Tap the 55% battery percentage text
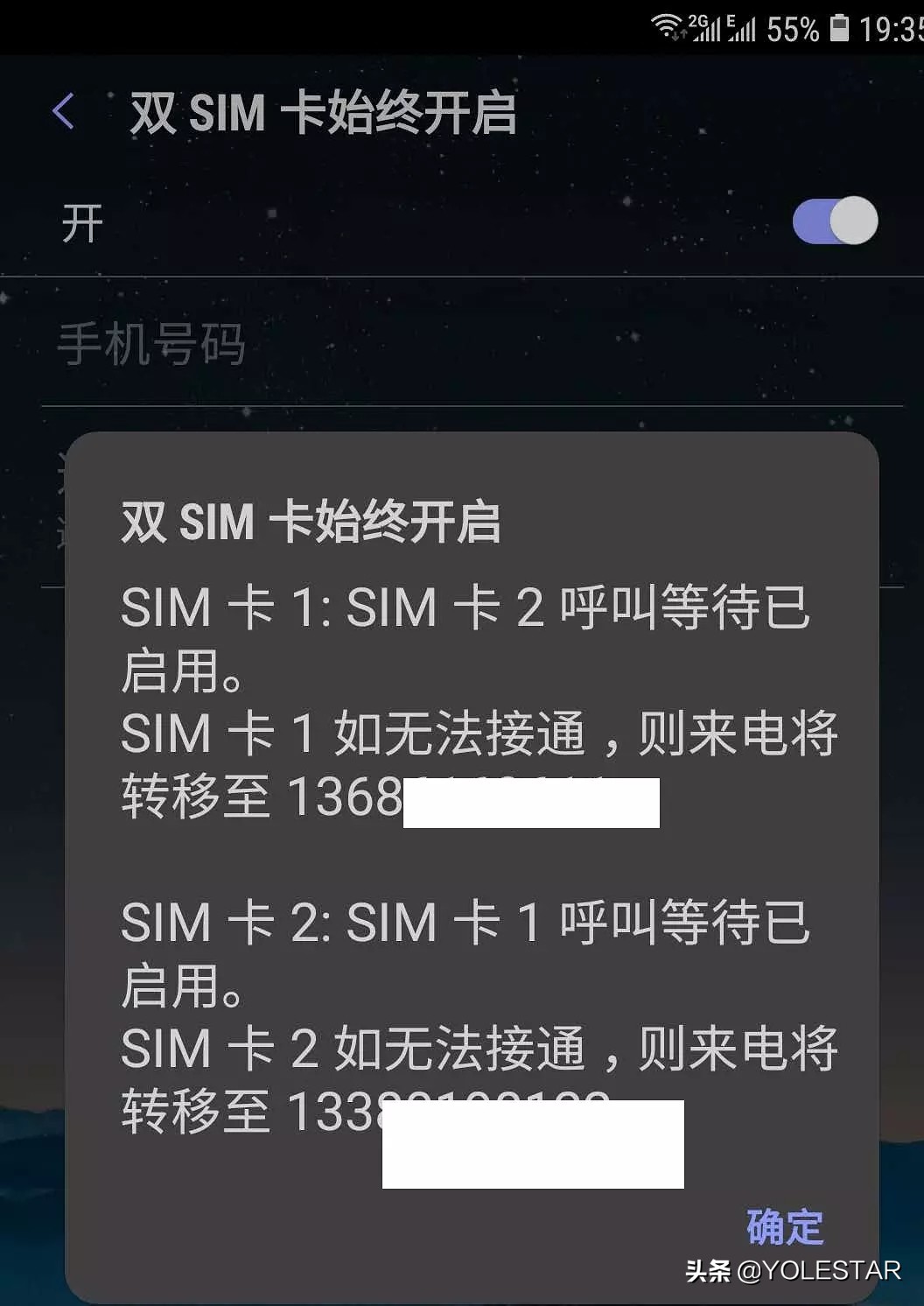Screen dimensions: 924x1306 pos(793,27)
